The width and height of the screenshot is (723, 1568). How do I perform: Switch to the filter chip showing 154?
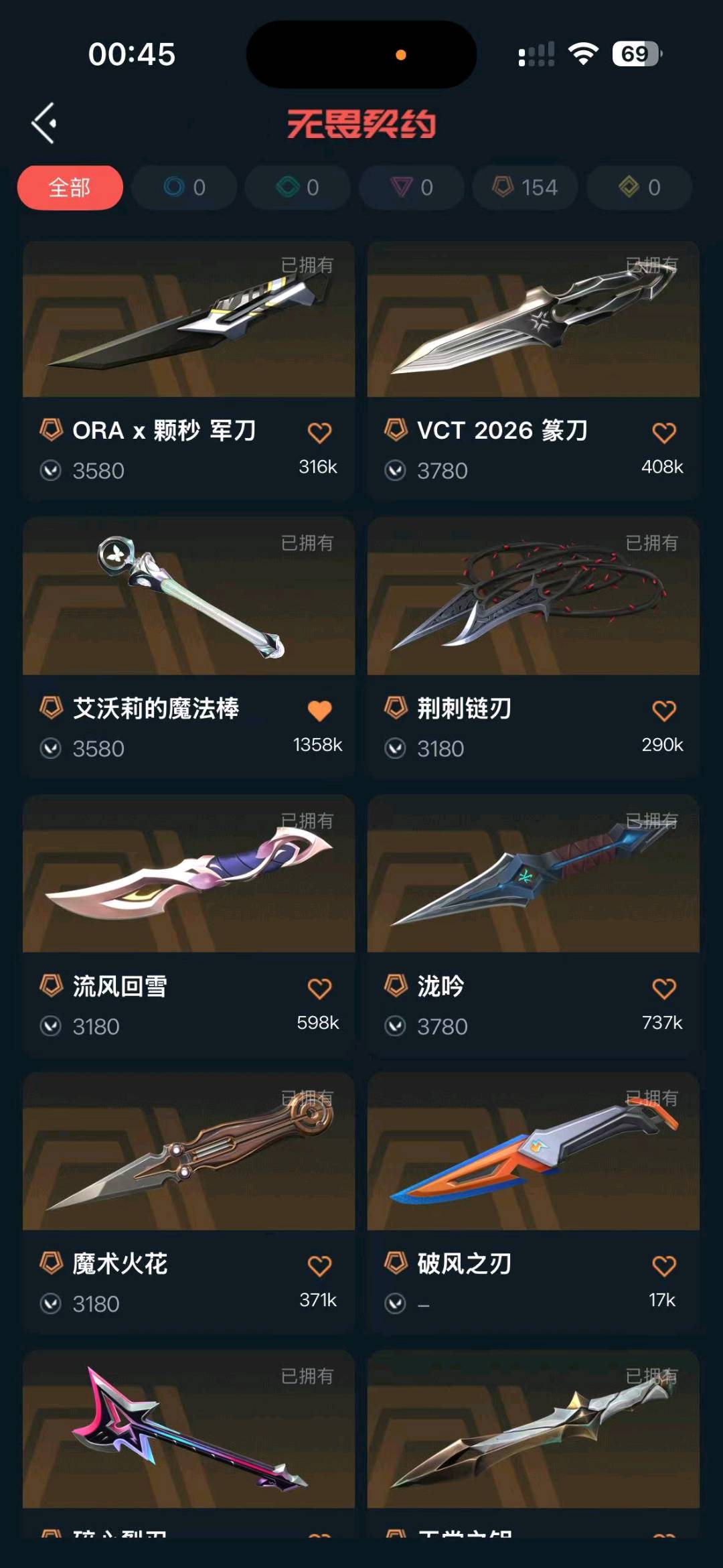click(526, 188)
